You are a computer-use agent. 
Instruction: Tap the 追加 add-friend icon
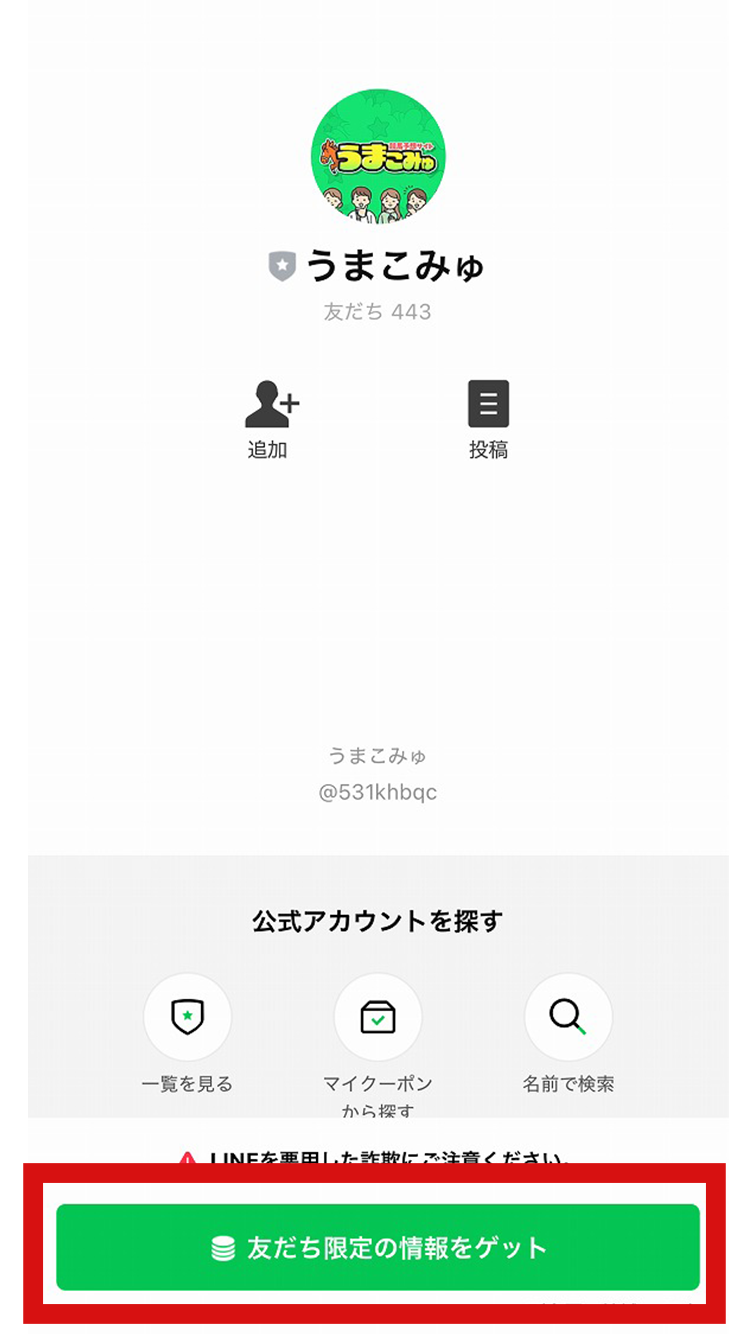[269, 405]
